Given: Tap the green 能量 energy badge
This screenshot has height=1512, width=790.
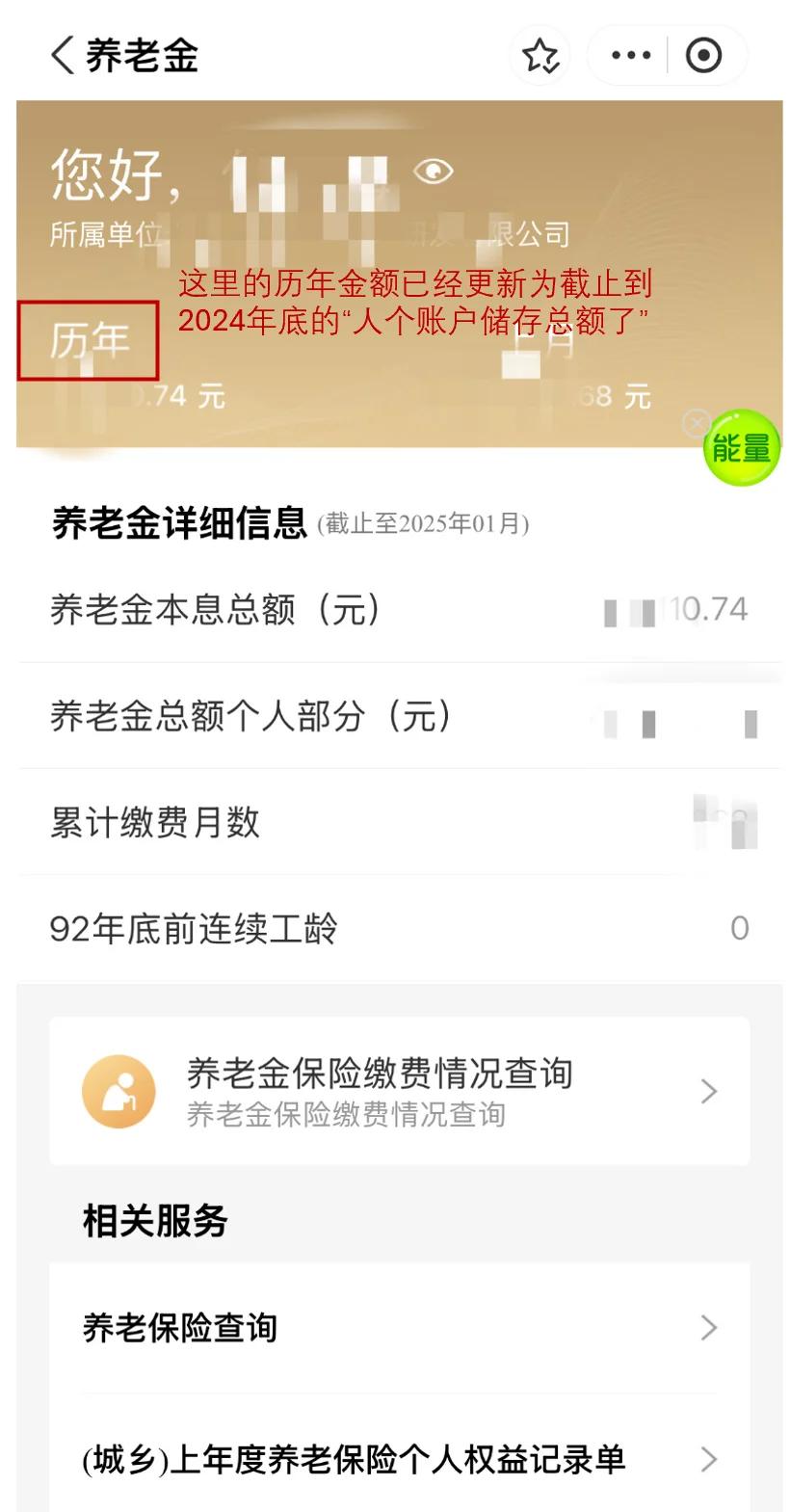Looking at the screenshot, I should point(739,446).
